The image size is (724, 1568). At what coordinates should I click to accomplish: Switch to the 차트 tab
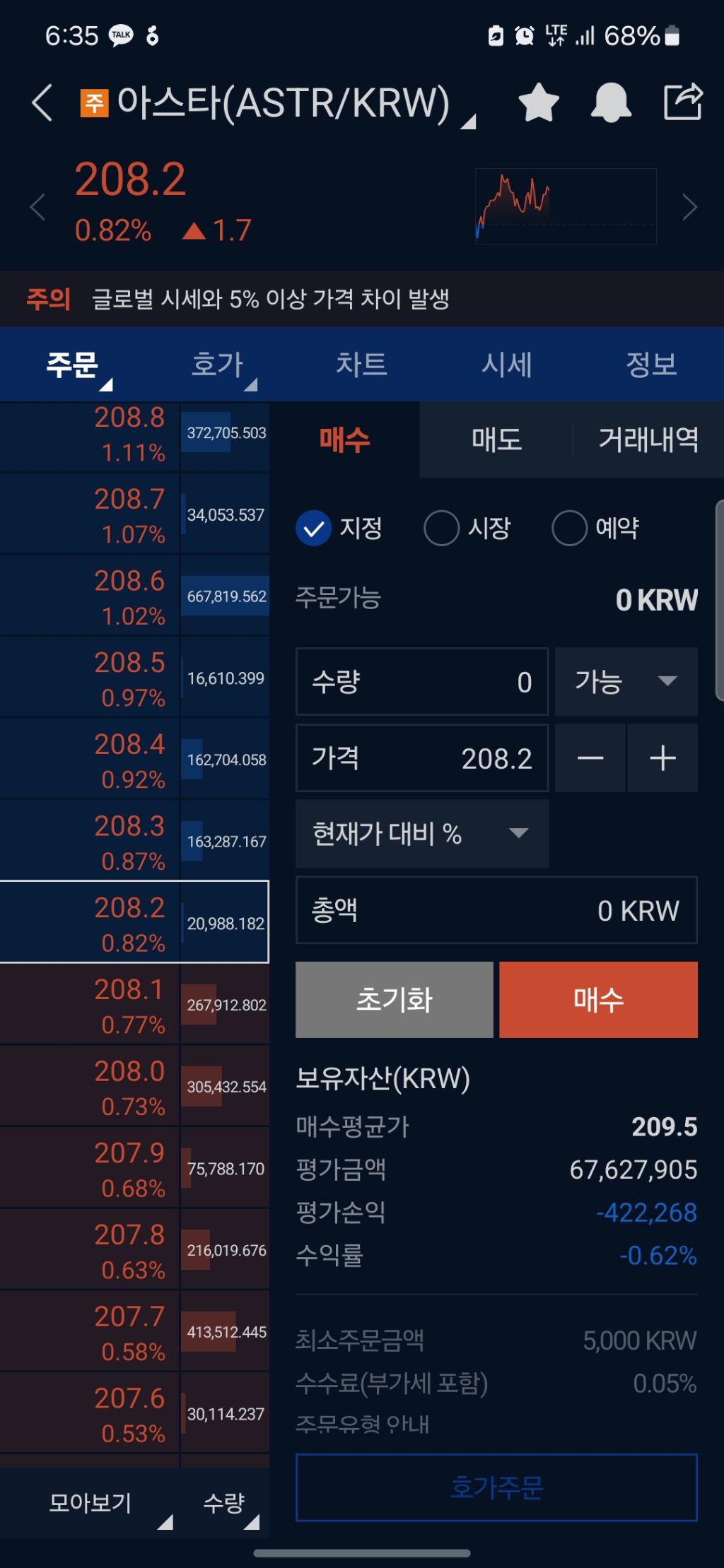point(361,365)
